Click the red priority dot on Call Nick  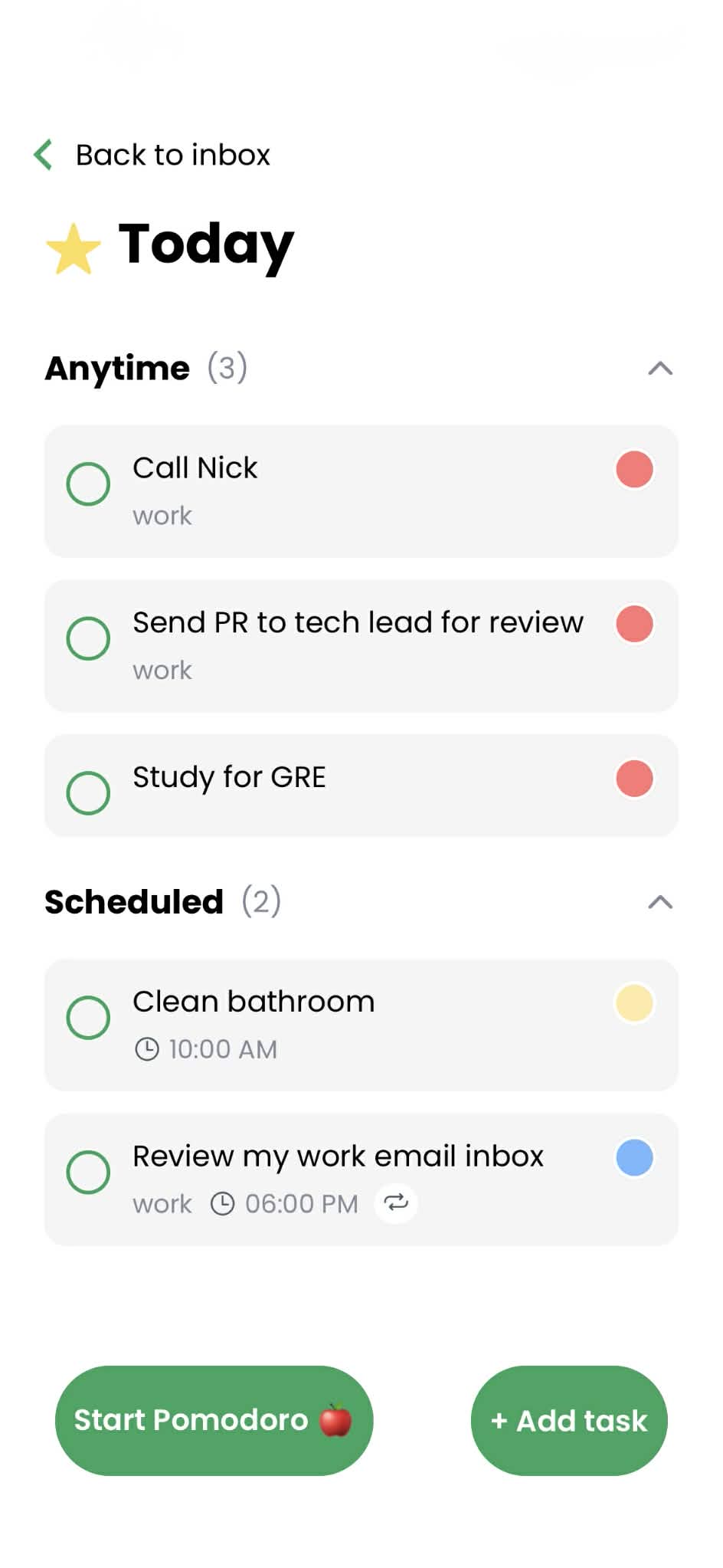pyautogui.click(x=633, y=470)
